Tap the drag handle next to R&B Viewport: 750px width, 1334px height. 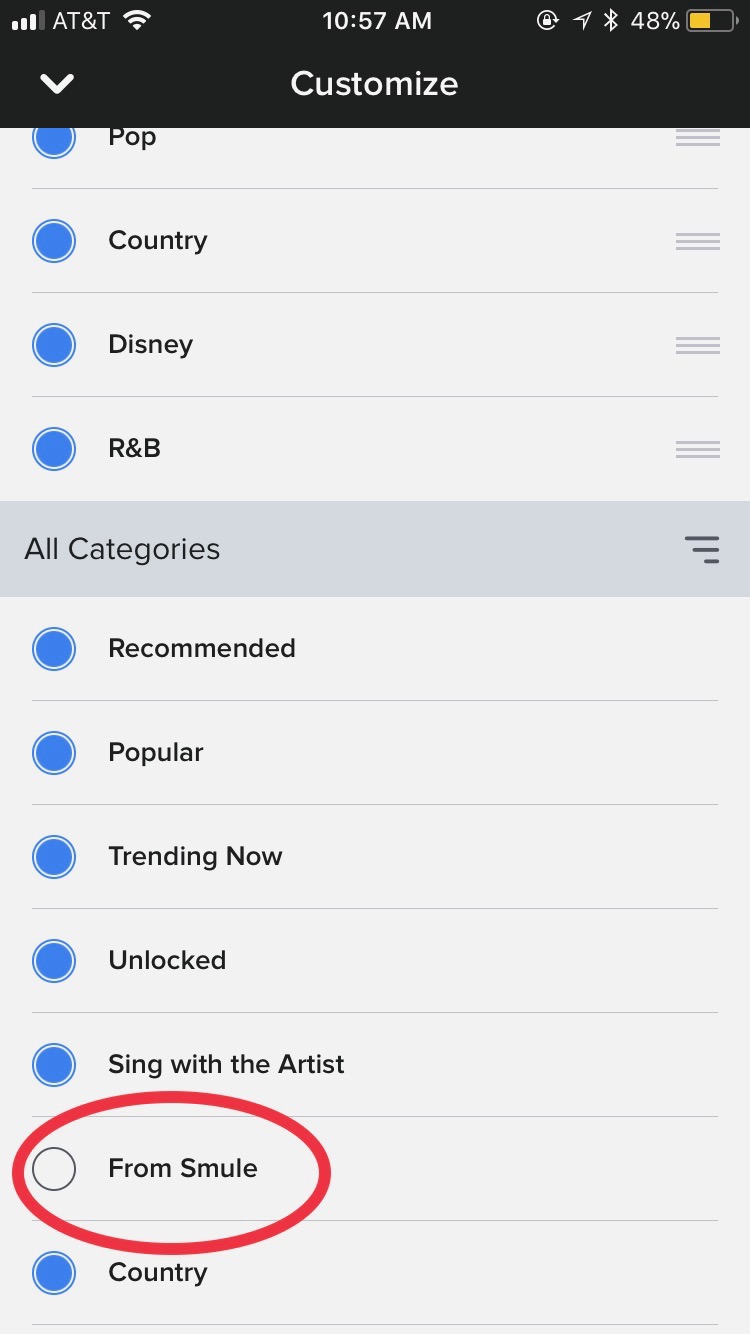tap(697, 448)
